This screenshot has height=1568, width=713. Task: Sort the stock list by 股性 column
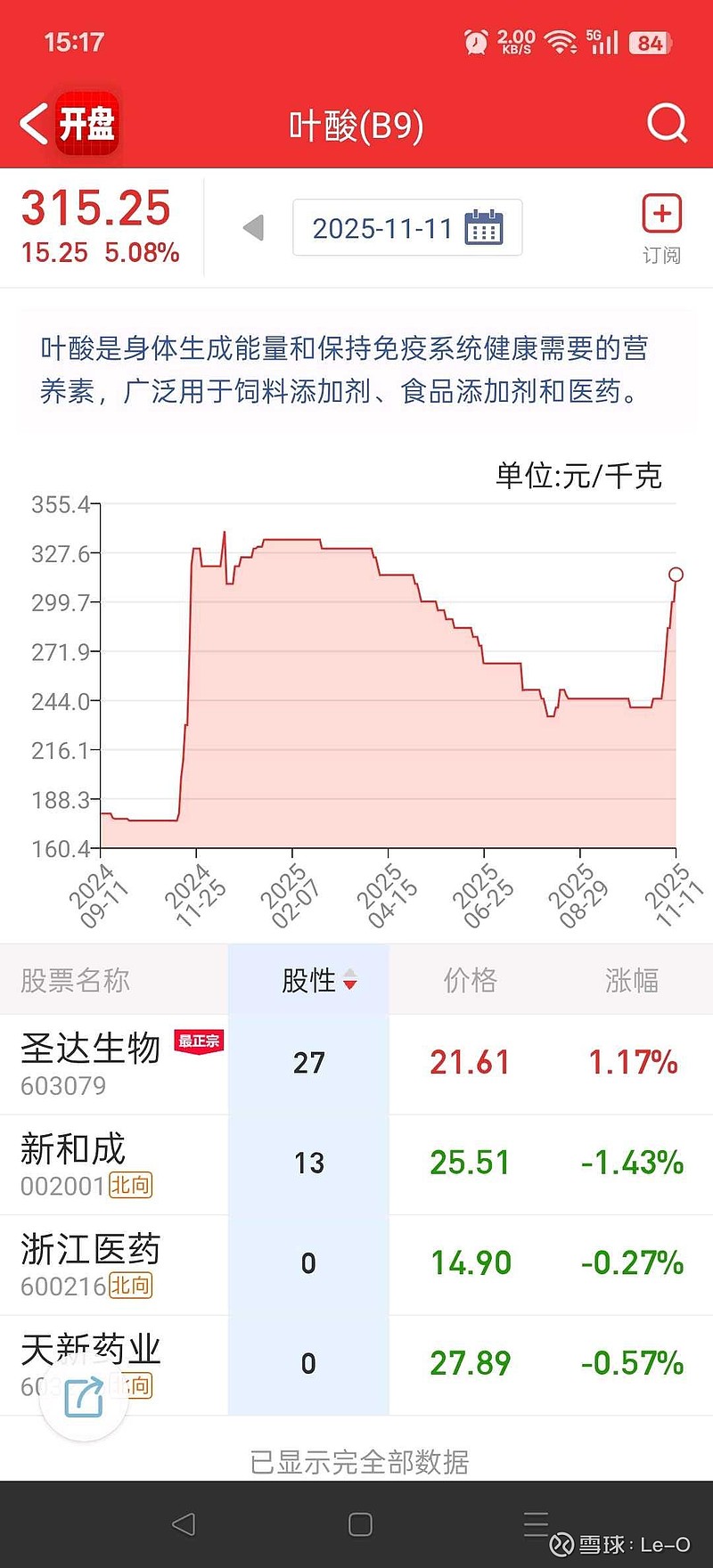click(319, 980)
